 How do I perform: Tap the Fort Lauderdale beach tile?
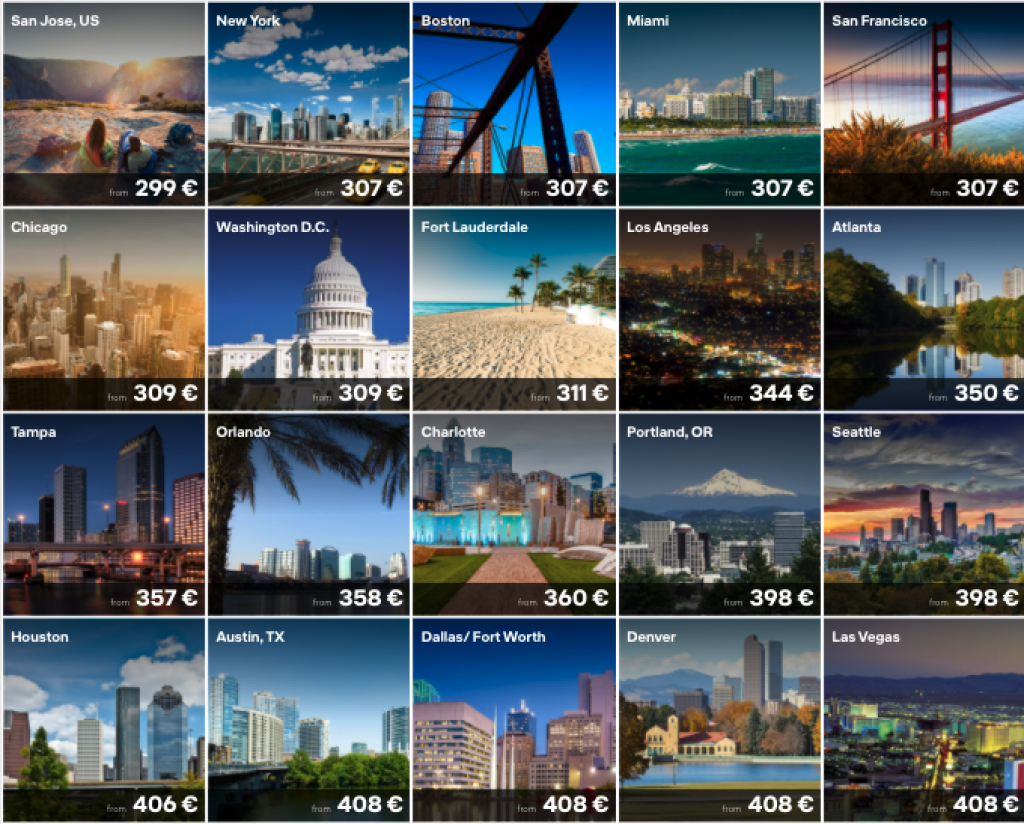pos(514,309)
